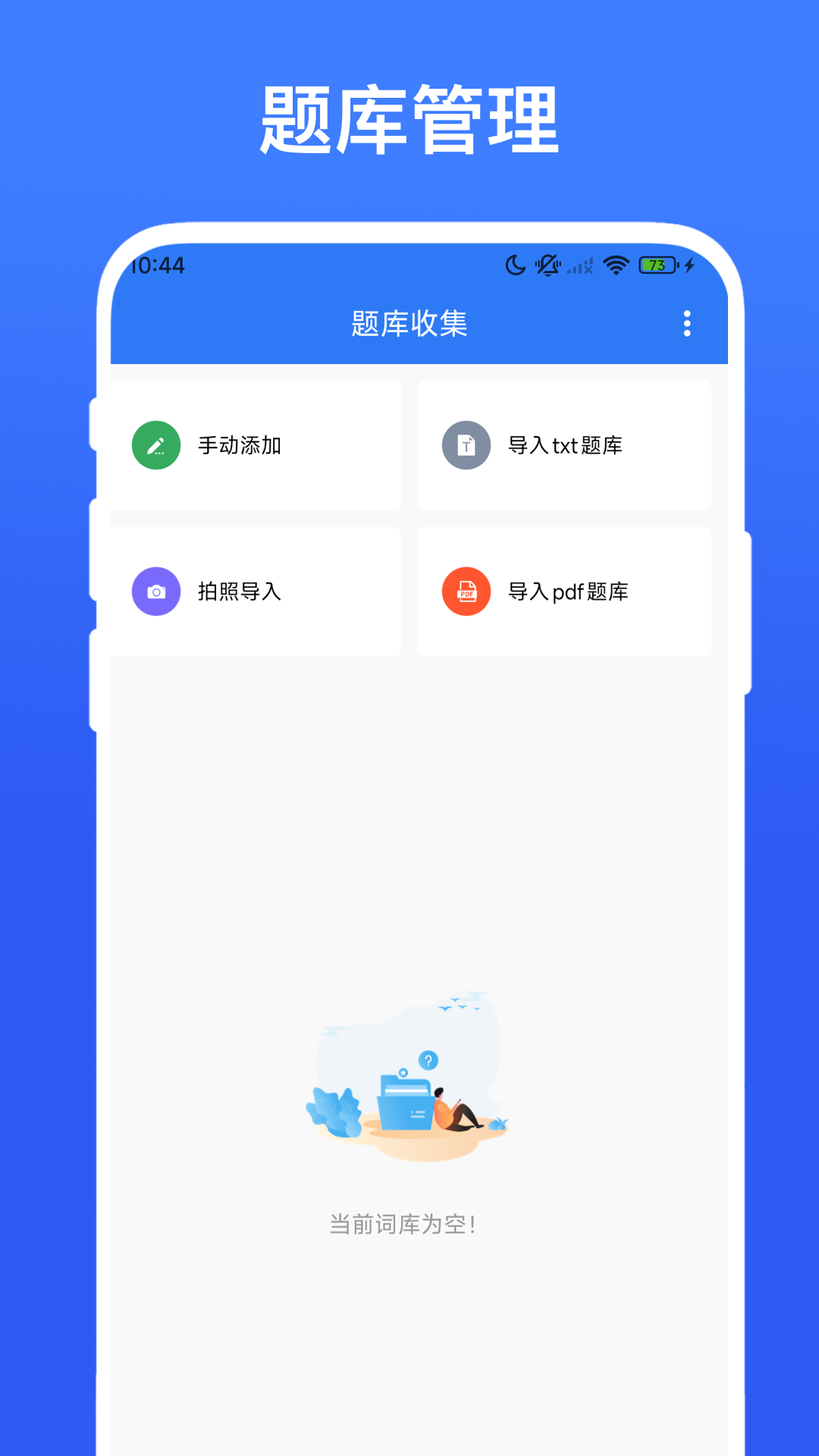Click the 10:44 clock display
Image resolution: width=819 pixels, height=1456 pixels.
(x=155, y=266)
